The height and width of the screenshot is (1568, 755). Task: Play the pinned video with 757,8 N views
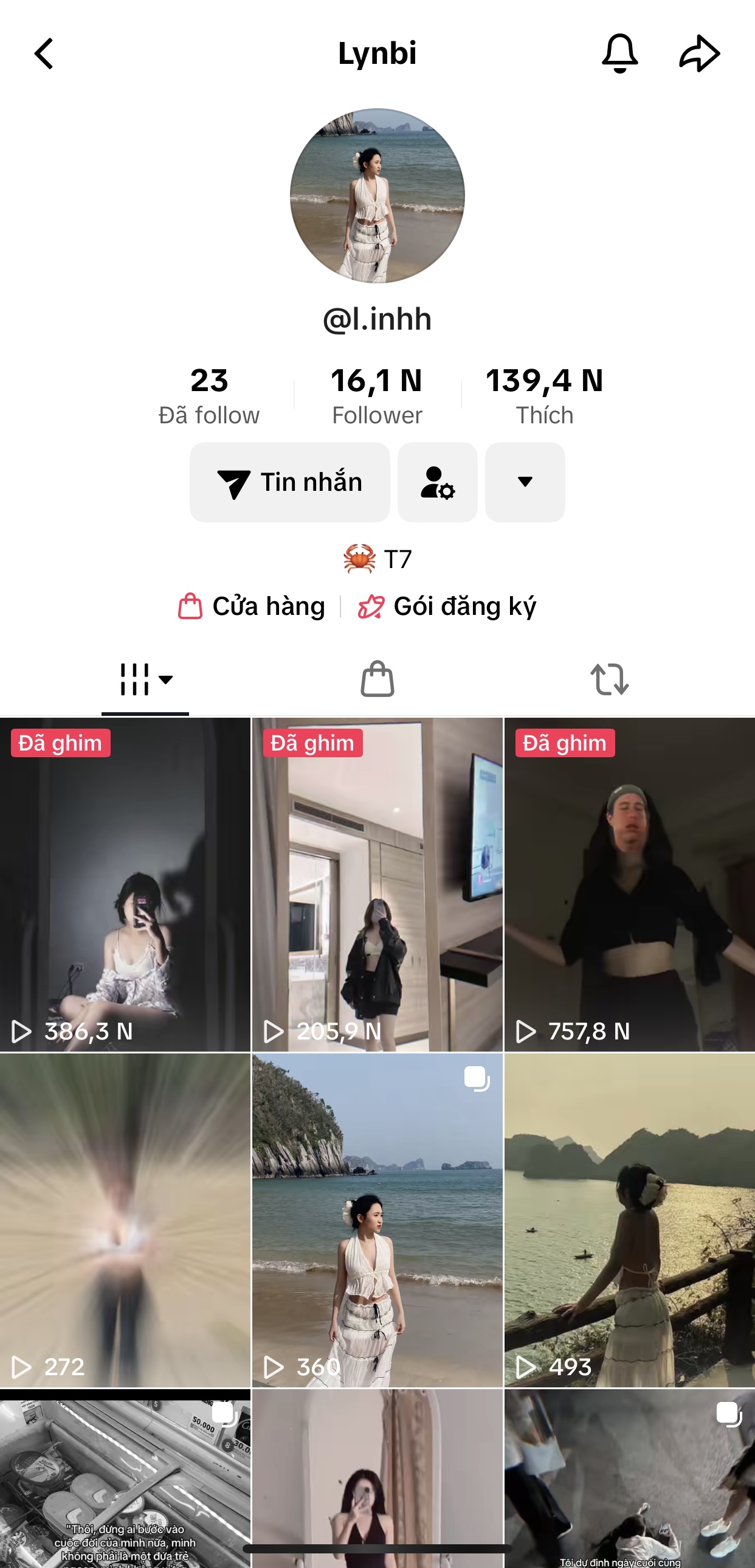630,884
